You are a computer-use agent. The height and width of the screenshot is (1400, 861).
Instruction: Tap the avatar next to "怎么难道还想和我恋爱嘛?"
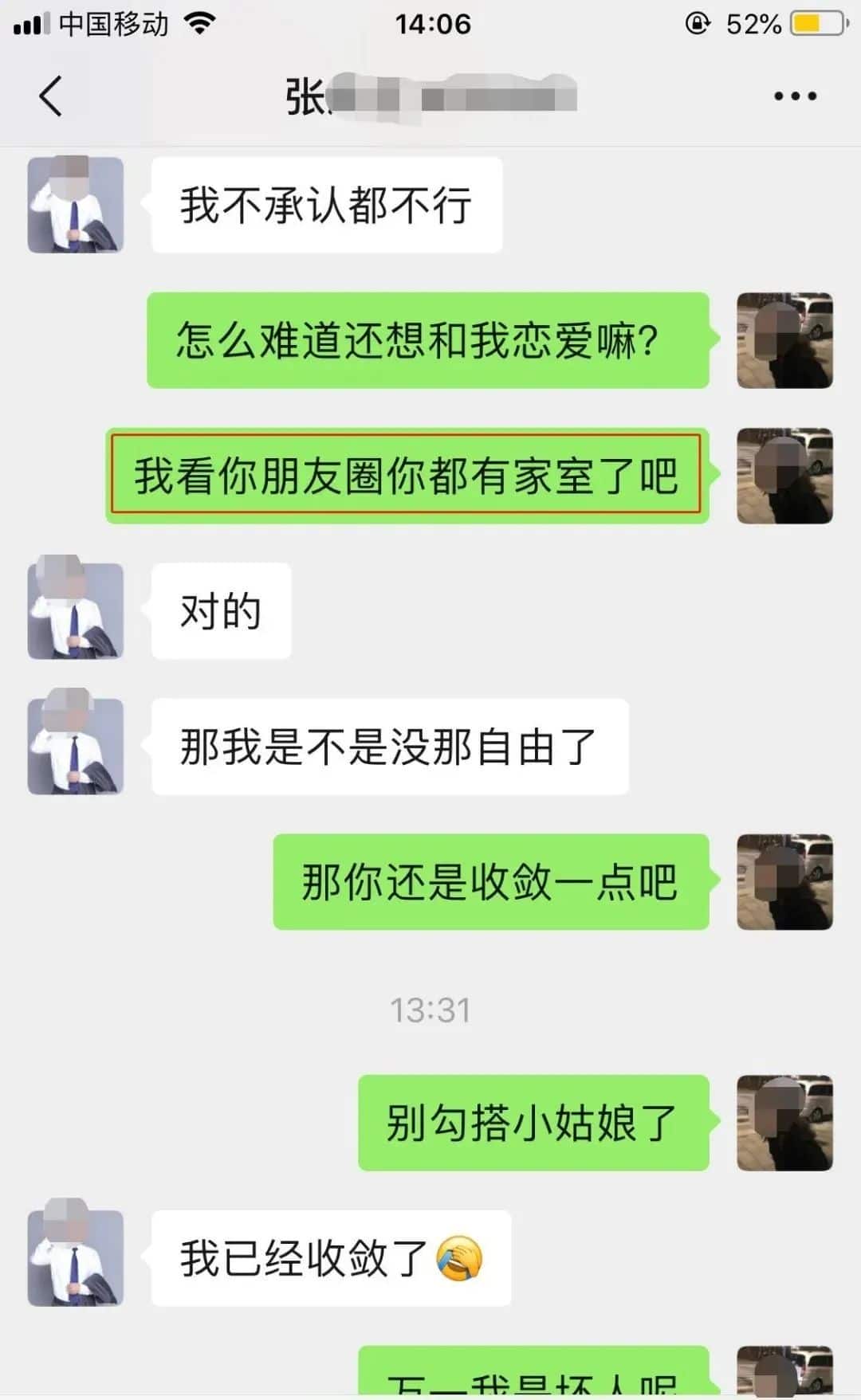784,340
